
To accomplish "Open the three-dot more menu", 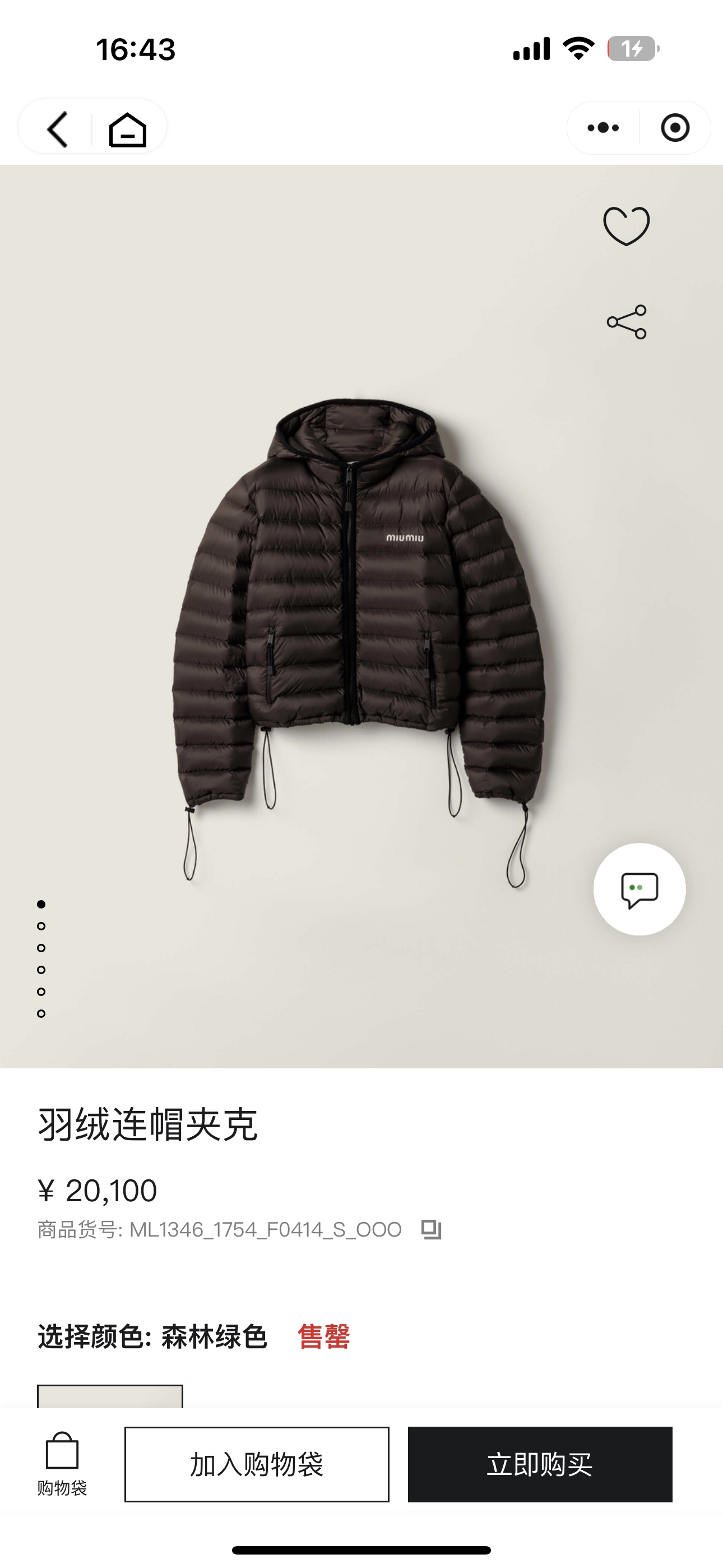I will (603, 128).
